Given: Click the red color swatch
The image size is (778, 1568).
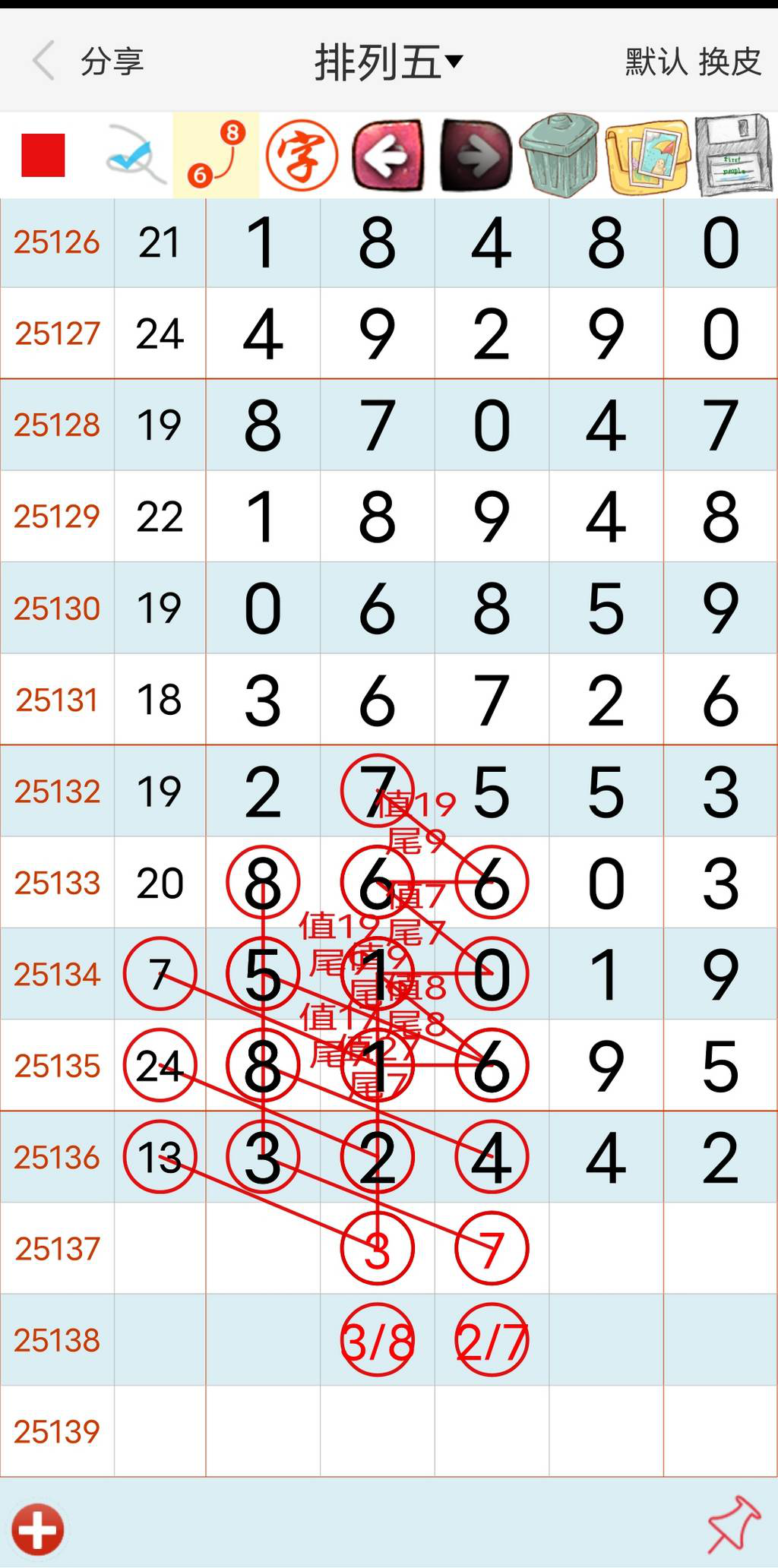Looking at the screenshot, I should point(43,156).
